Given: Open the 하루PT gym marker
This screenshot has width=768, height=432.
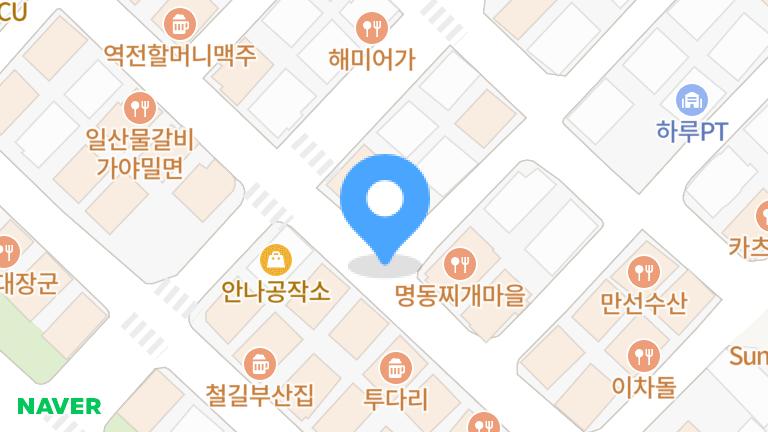Looking at the screenshot, I should (x=691, y=99).
